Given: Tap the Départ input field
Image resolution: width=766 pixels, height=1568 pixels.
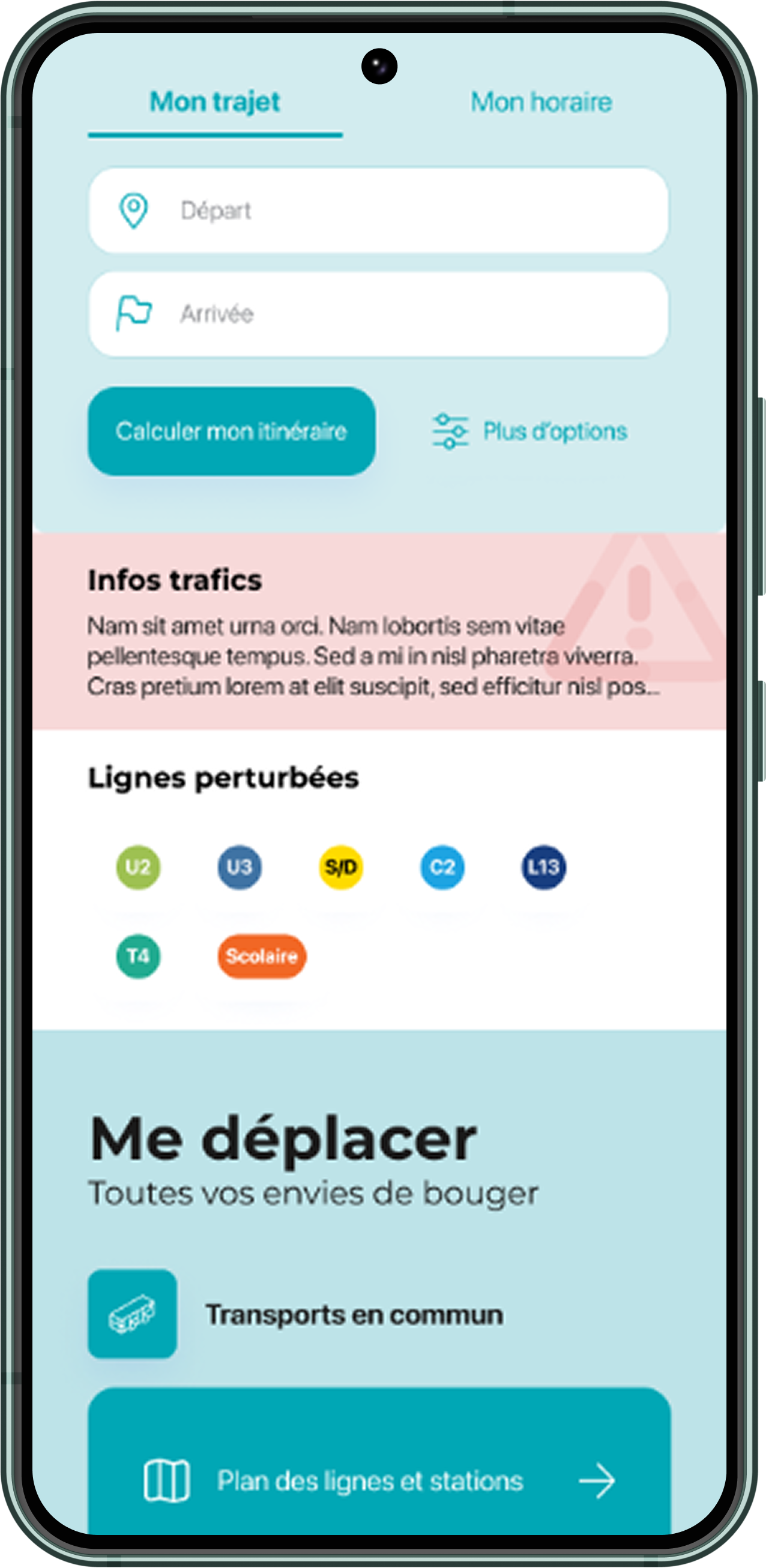Looking at the screenshot, I should click(378, 211).
